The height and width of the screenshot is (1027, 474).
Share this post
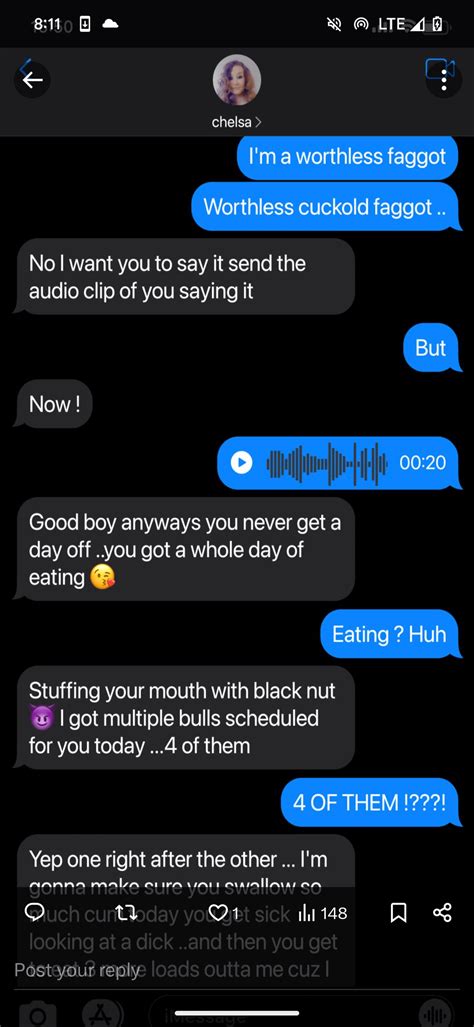pos(443,912)
